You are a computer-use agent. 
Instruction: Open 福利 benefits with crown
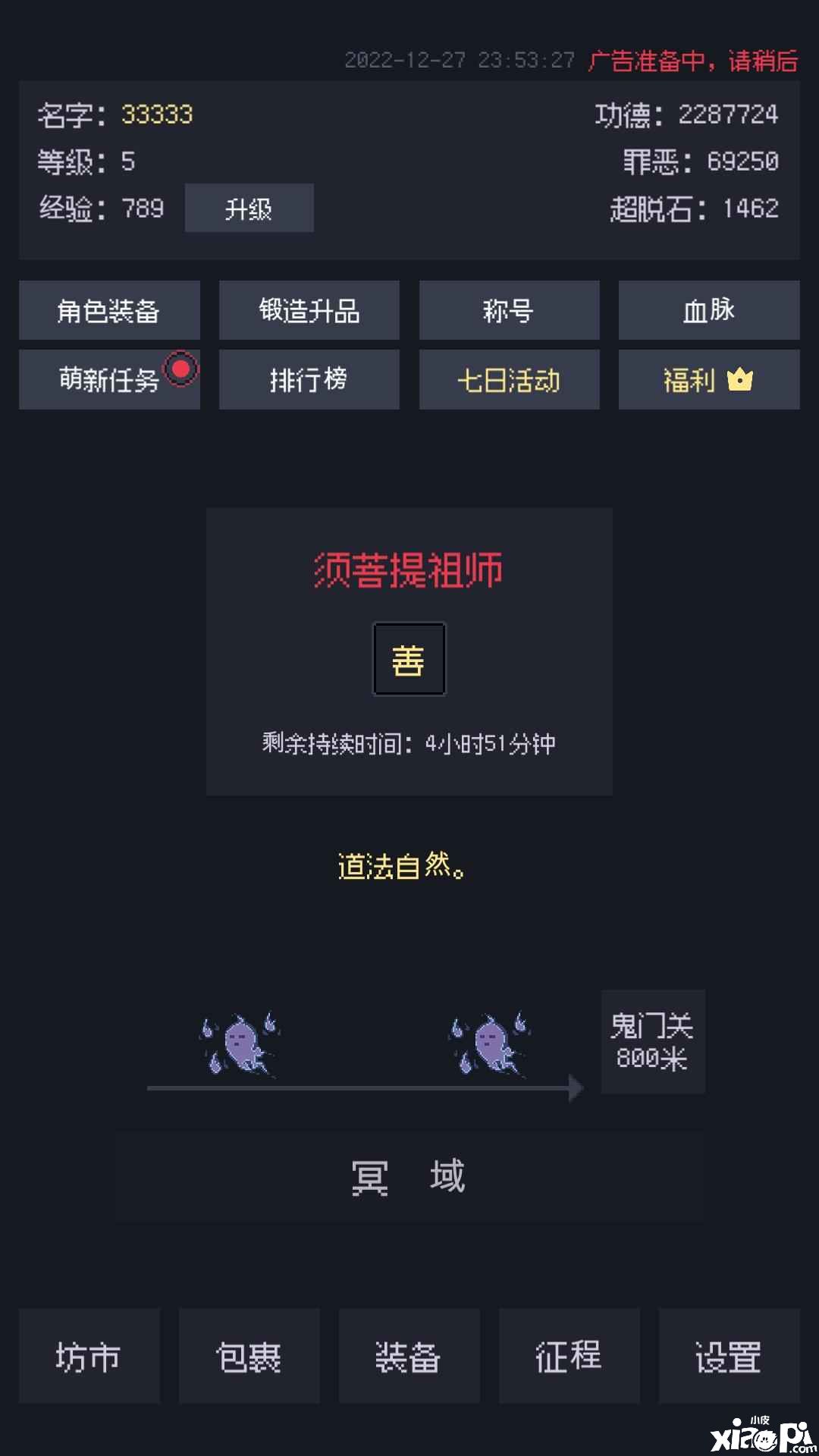[x=709, y=379]
